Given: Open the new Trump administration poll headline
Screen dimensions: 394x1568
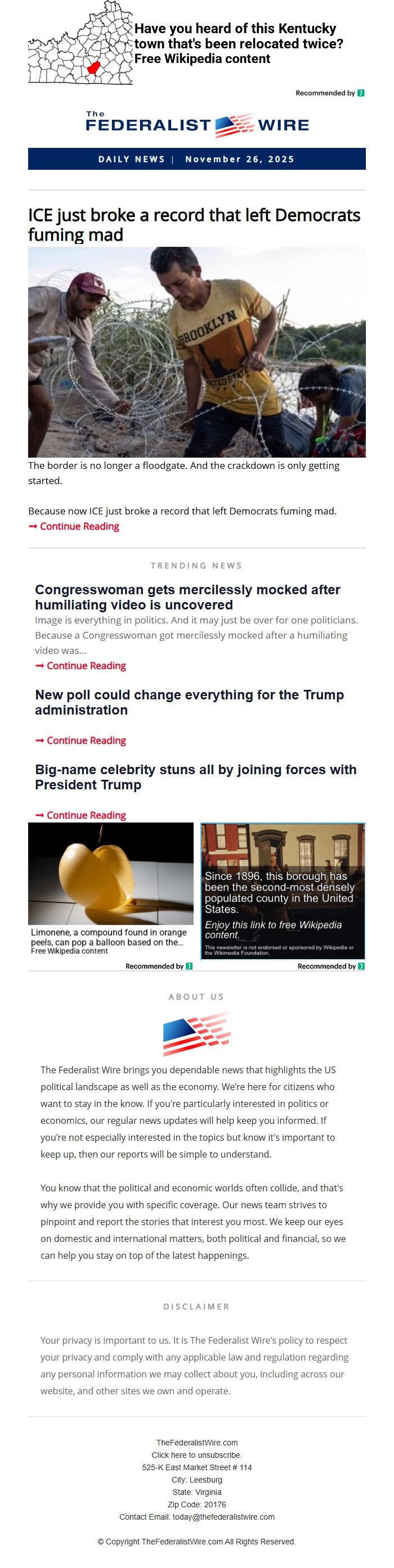Looking at the screenshot, I should 189,702.
